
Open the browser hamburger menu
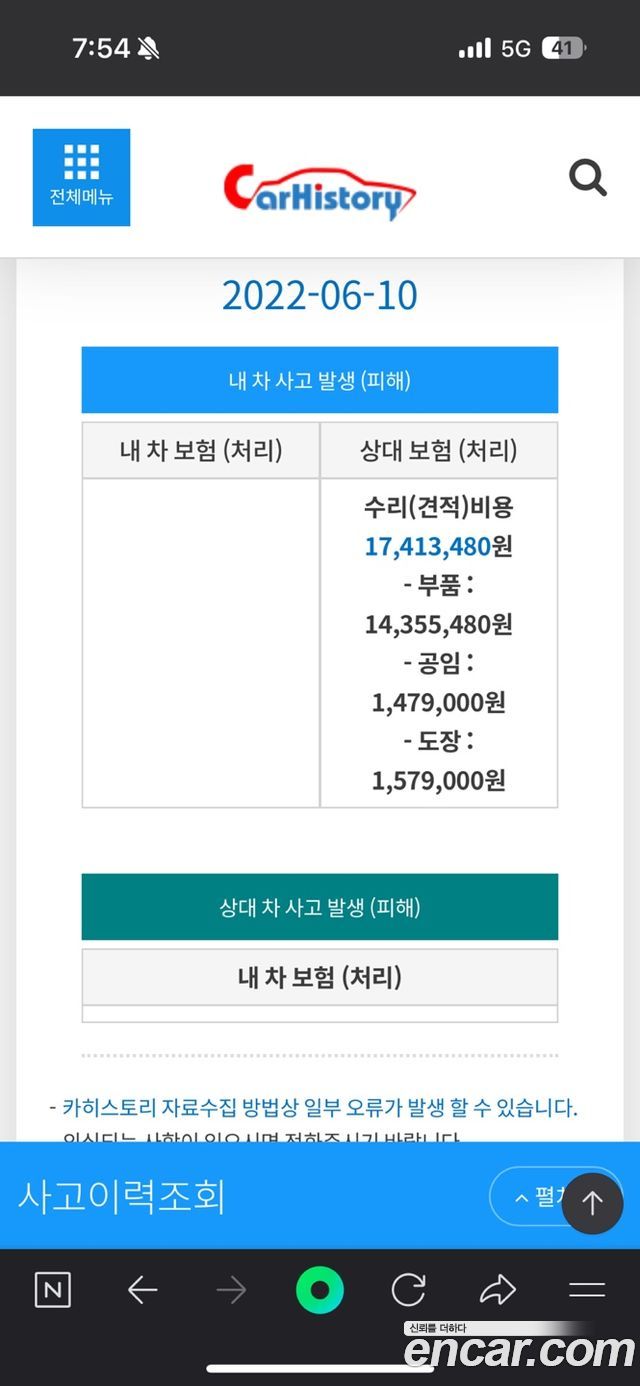pyautogui.click(x=587, y=1290)
